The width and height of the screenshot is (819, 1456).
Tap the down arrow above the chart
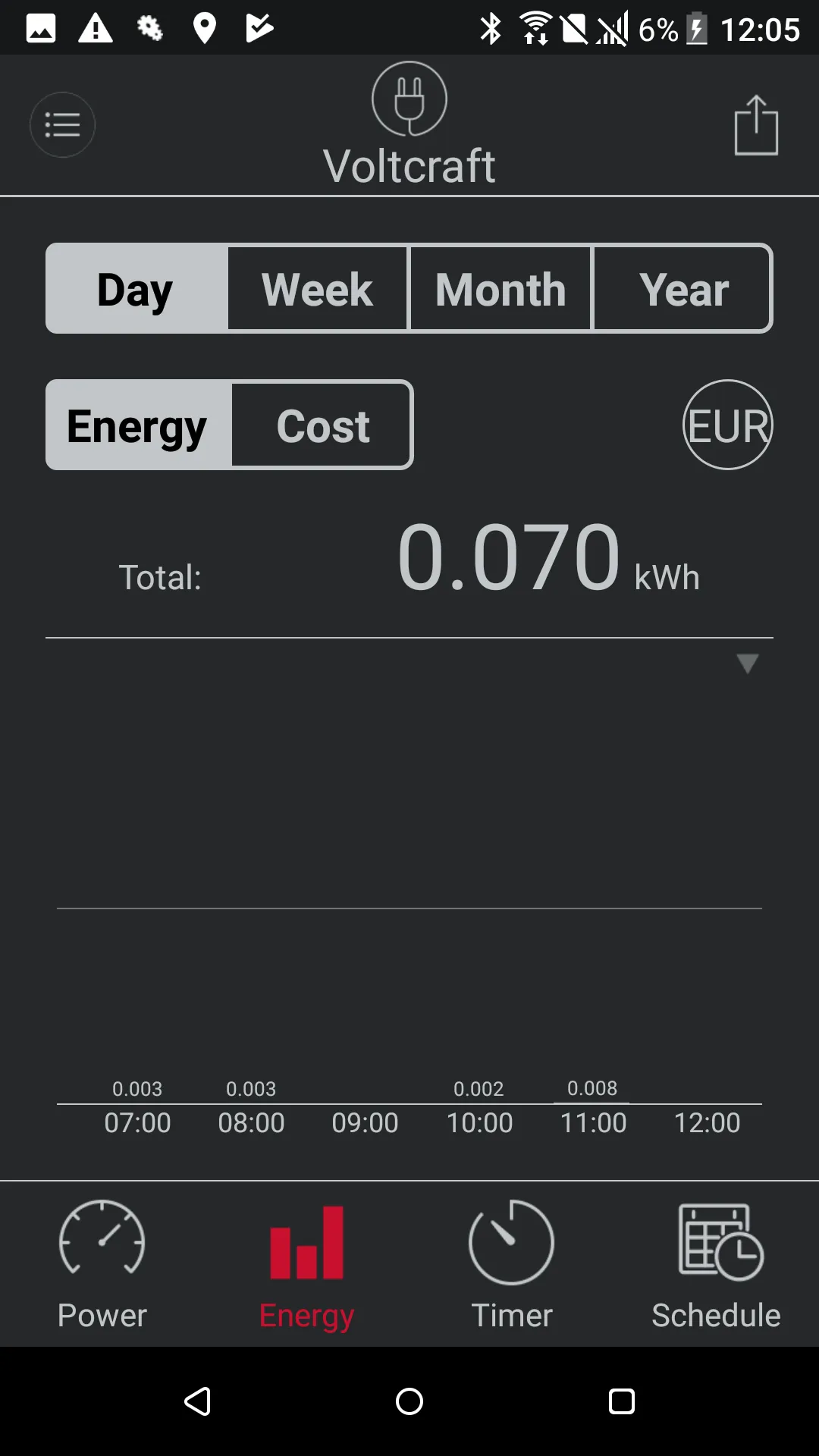click(x=748, y=664)
